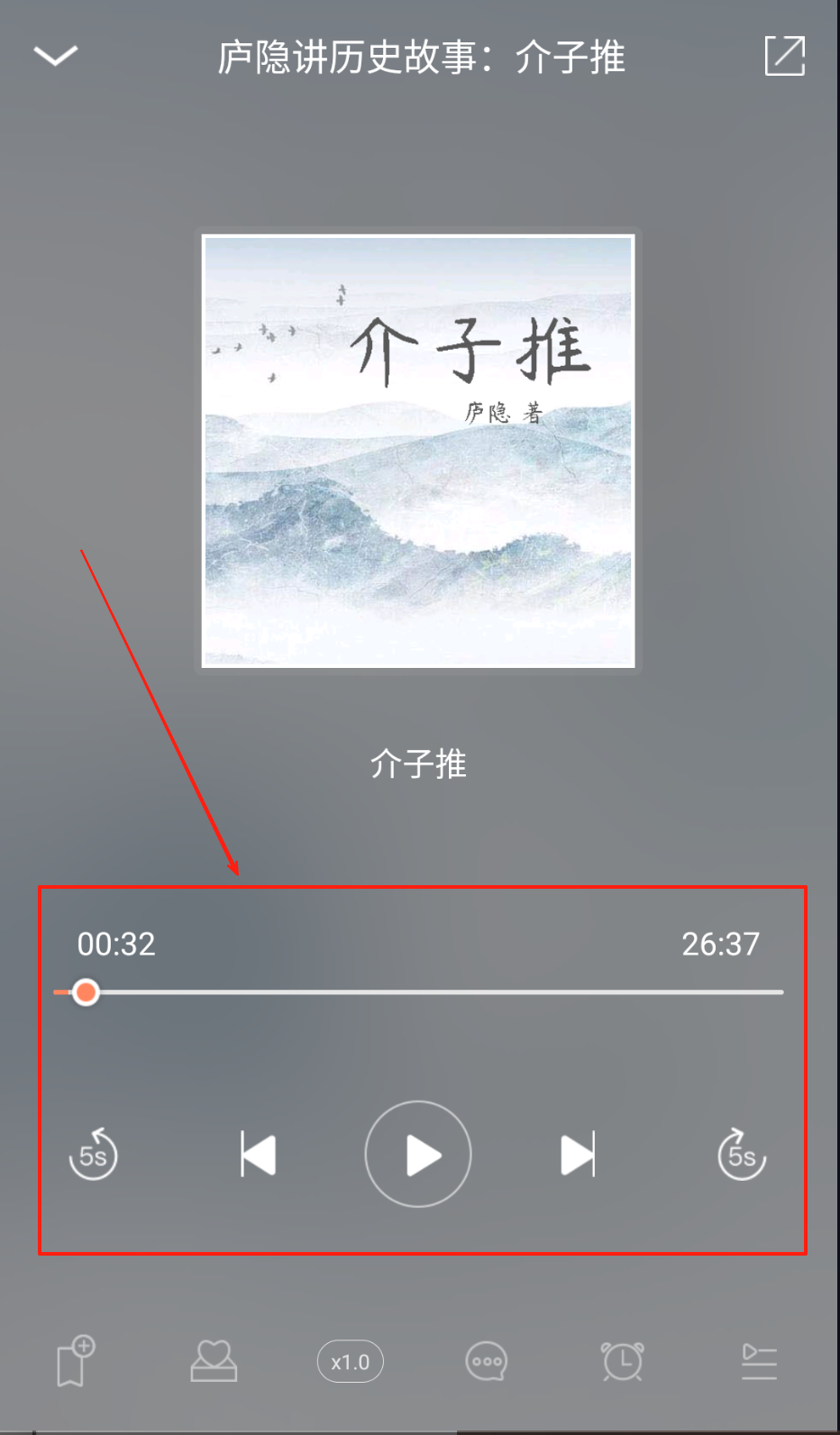Image resolution: width=840 pixels, height=1435 pixels.
Task: Open the comments bubble
Action: tap(487, 1361)
